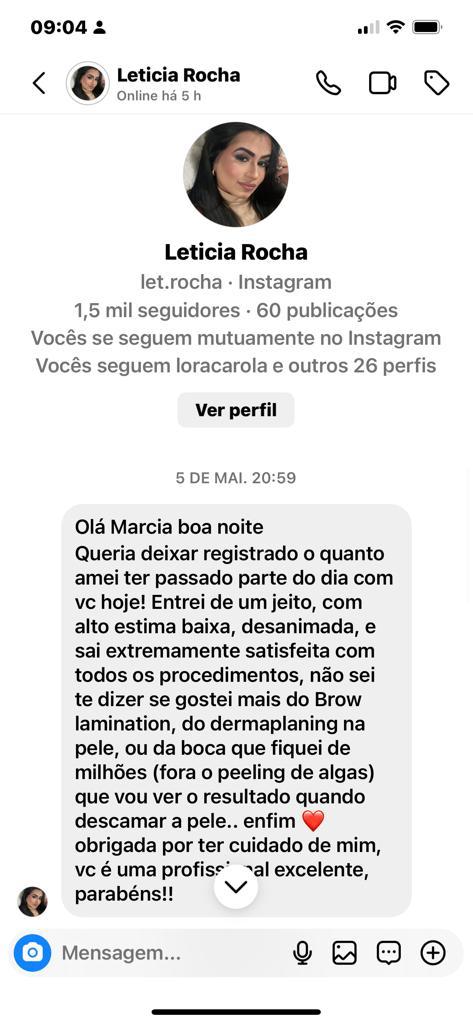Open the camera from message bar
The image size is (473, 1024).
tap(31, 953)
